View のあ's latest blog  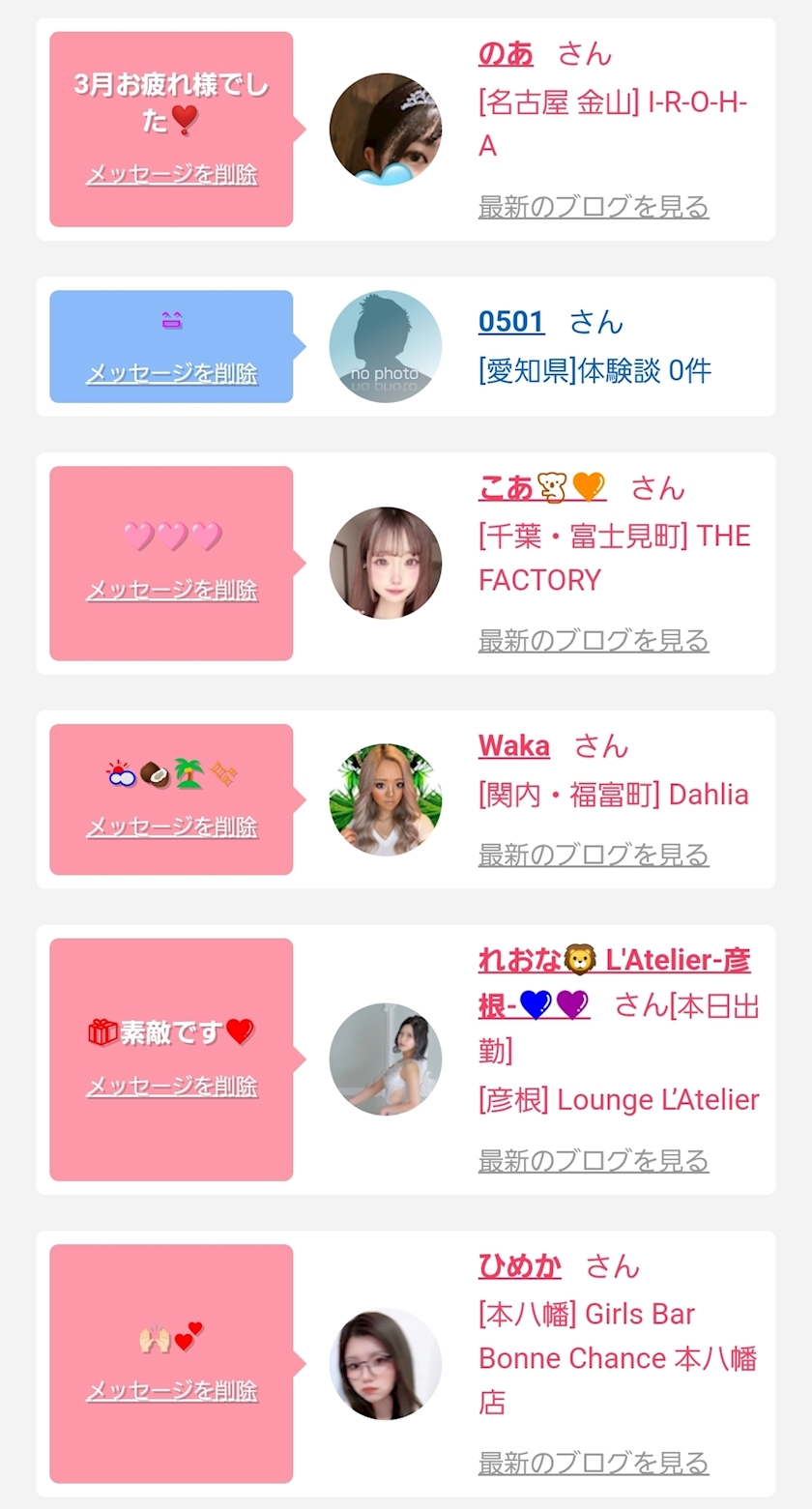click(594, 207)
